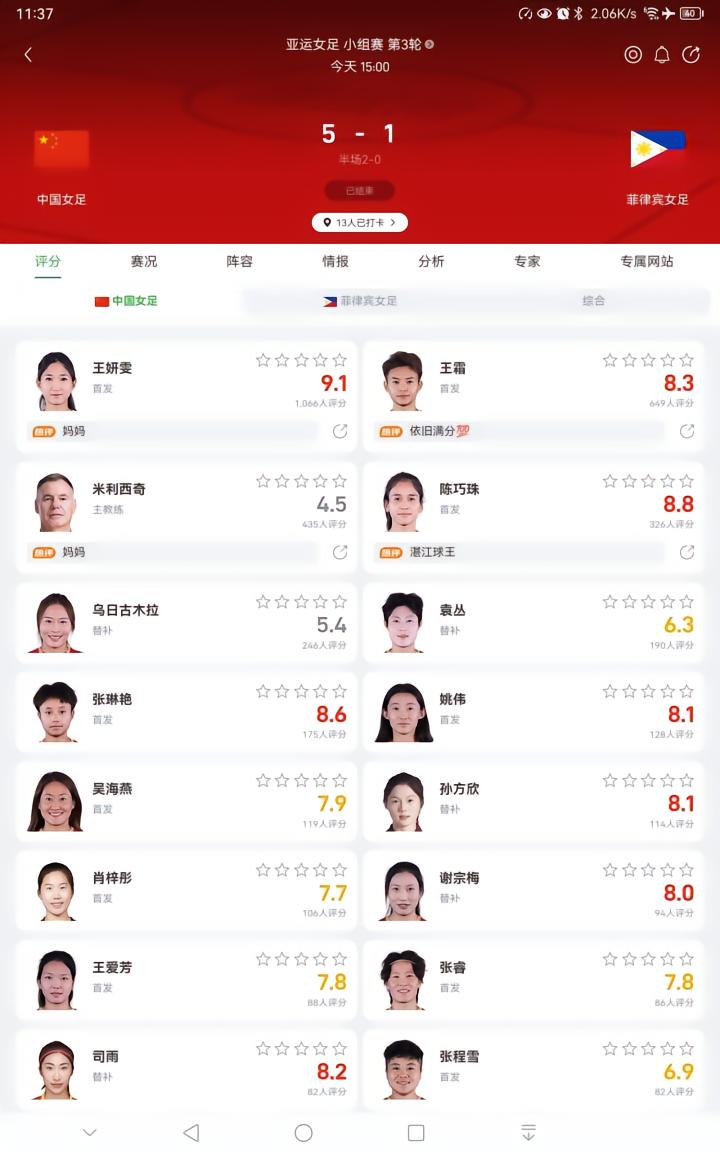The height and width of the screenshot is (1152, 720).
Task: Select the 综合 ratings segment
Action: tap(594, 300)
